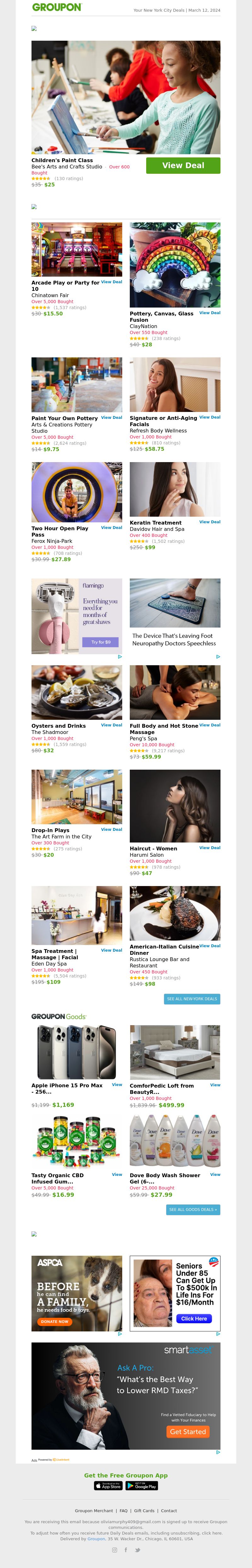The height and width of the screenshot is (1568, 252).
Task: View deal for Oysters and Drinks
Action: 111,725
